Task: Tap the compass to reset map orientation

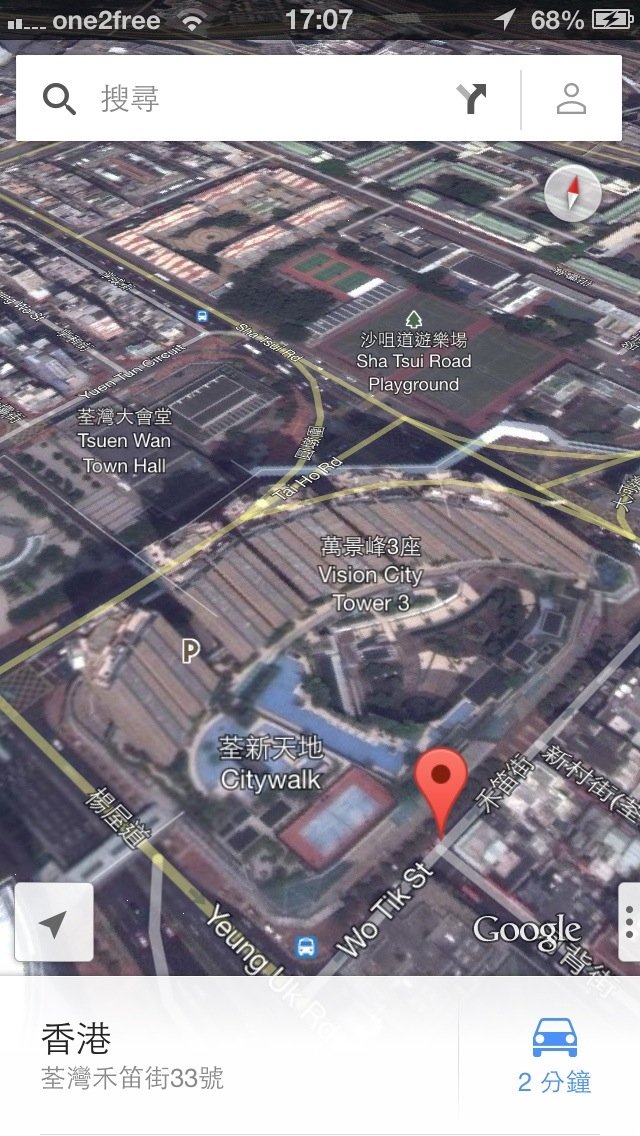Action: pyautogui.click(x=573, y=193)
